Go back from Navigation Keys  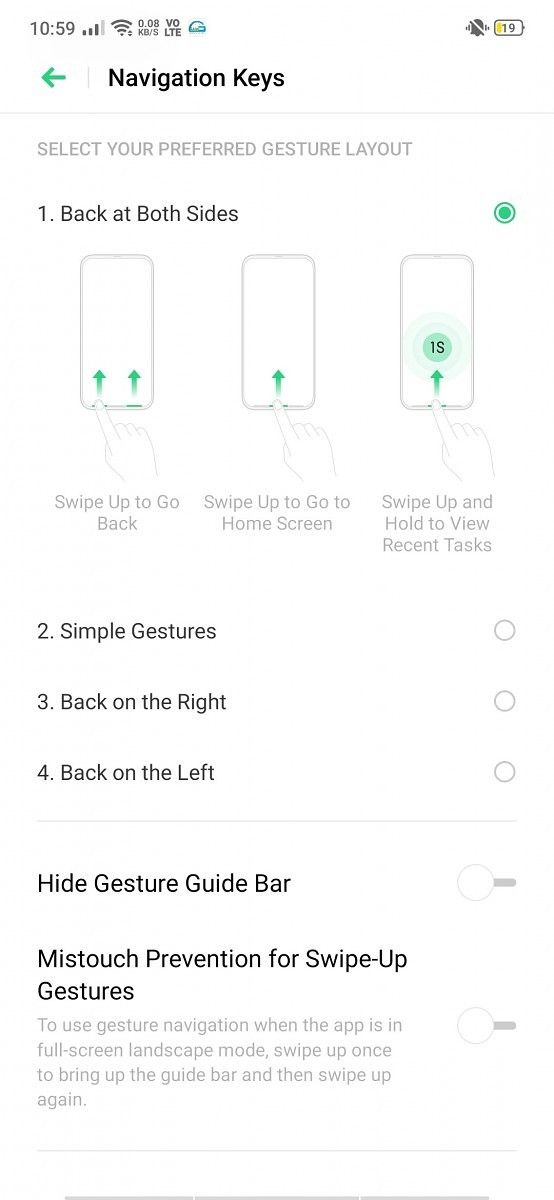53,78
